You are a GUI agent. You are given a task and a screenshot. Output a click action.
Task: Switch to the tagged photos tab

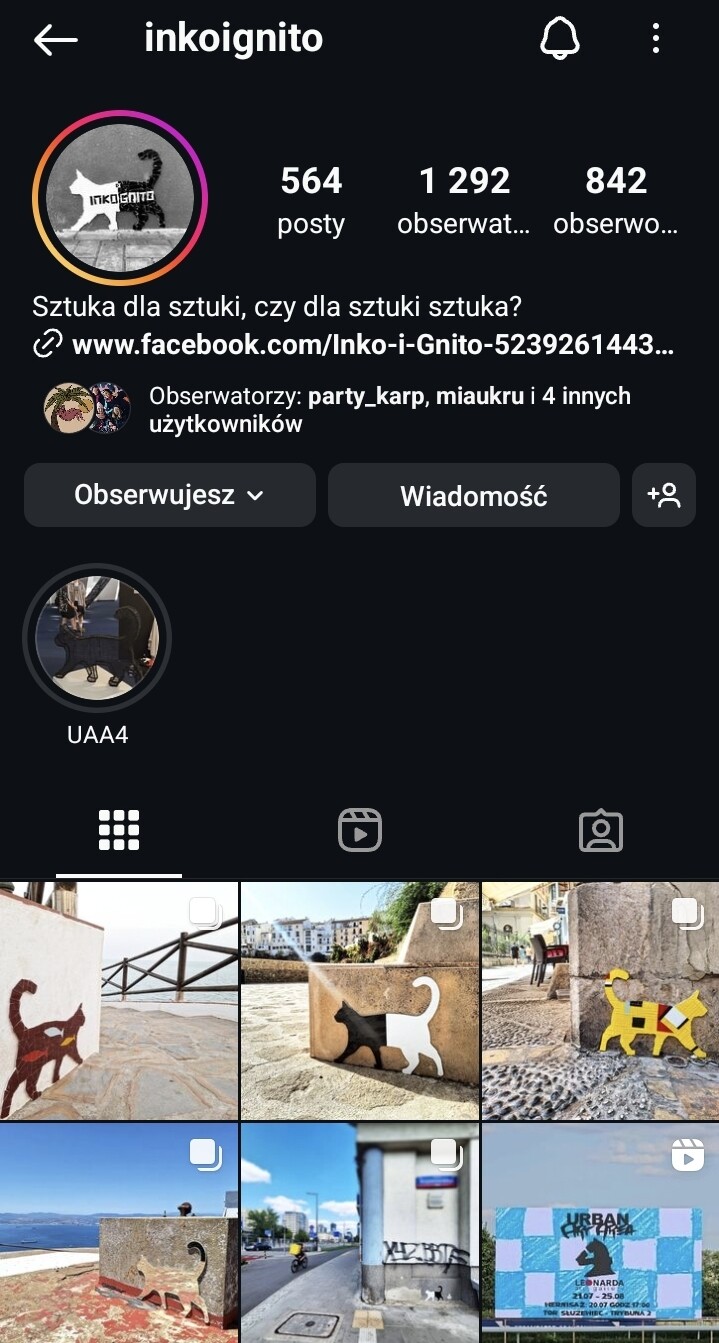[600, 830]
